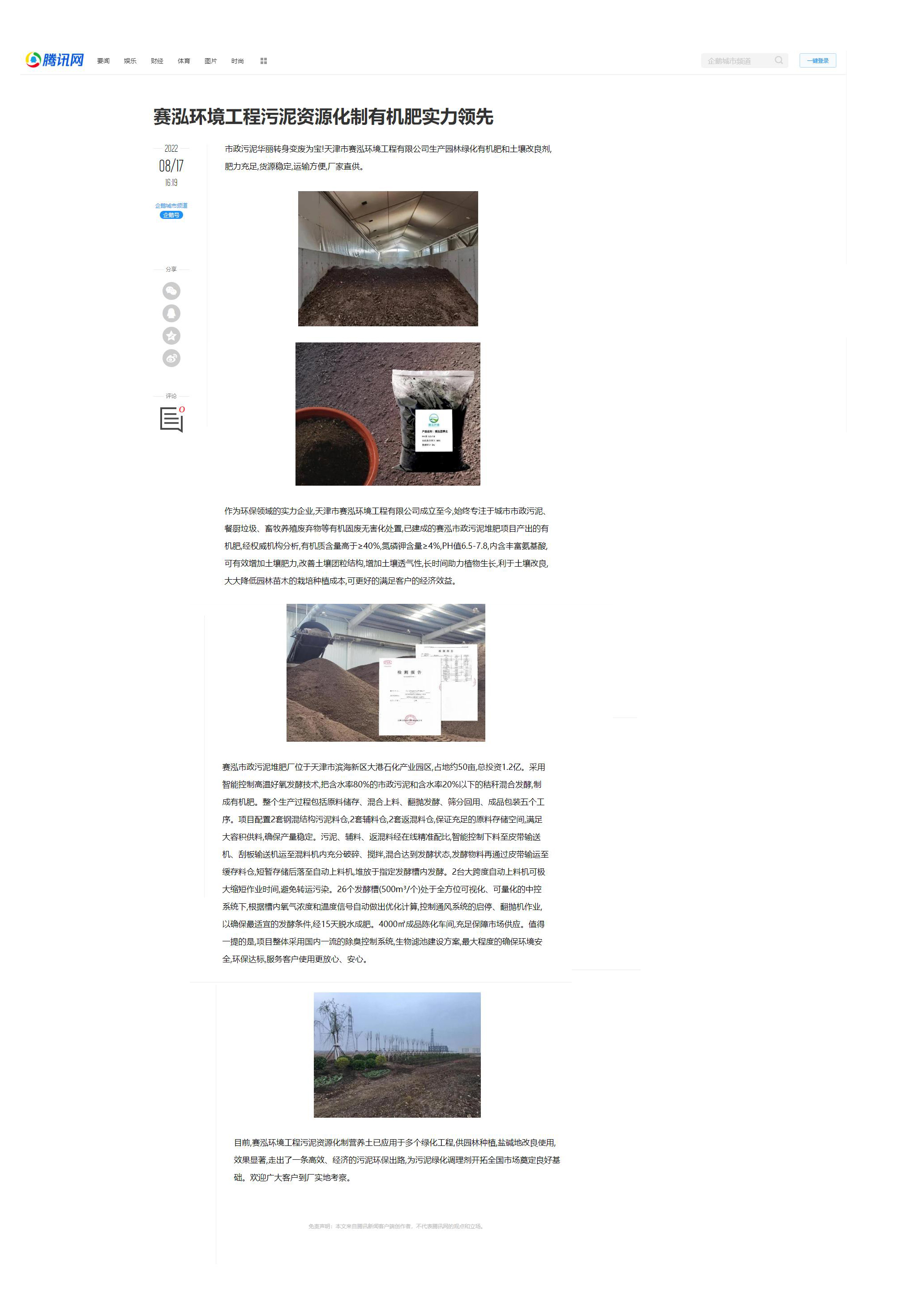Open the 腾讯网 homepage logo link
Screen dimensions: 899x1316
[x=55, y=60]
